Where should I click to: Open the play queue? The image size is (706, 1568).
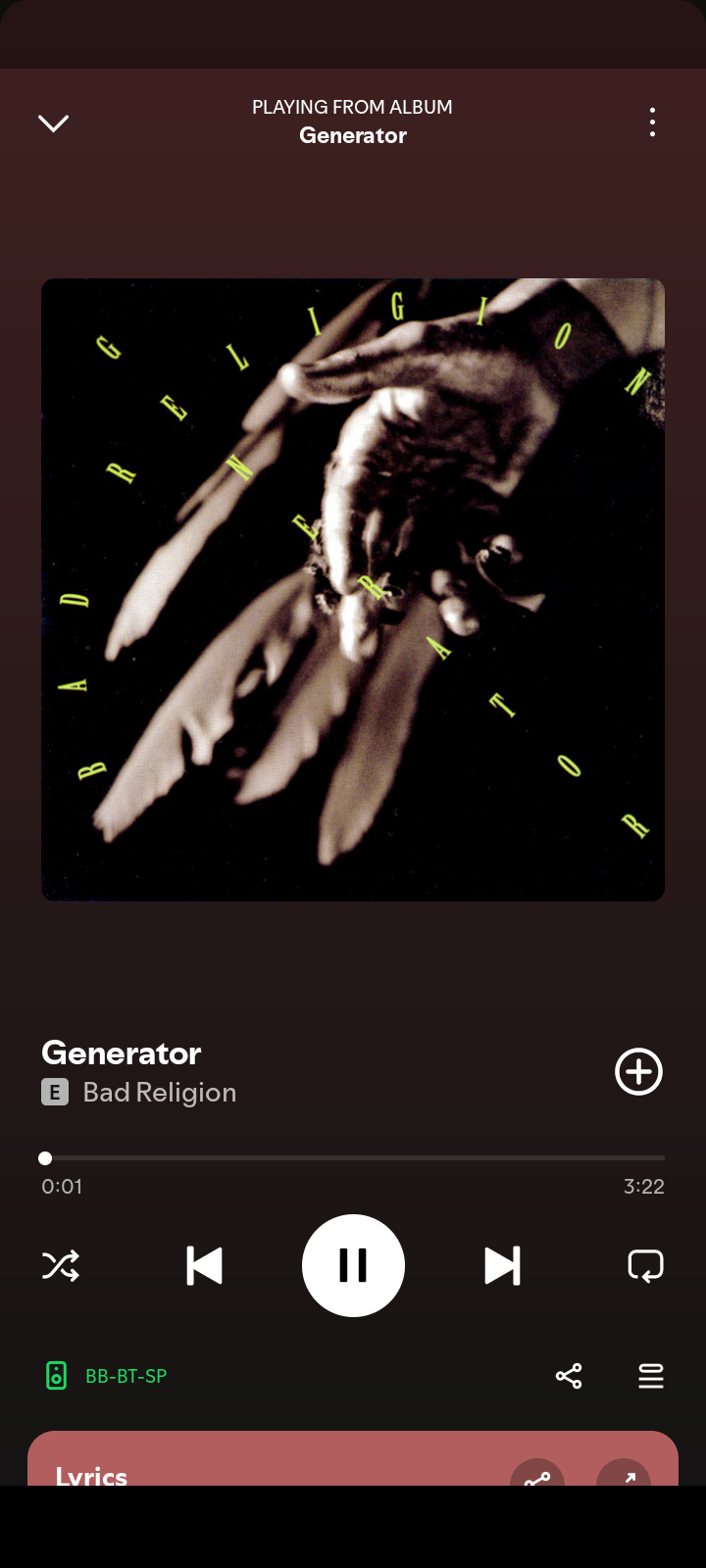click(x=651, y=1376)
